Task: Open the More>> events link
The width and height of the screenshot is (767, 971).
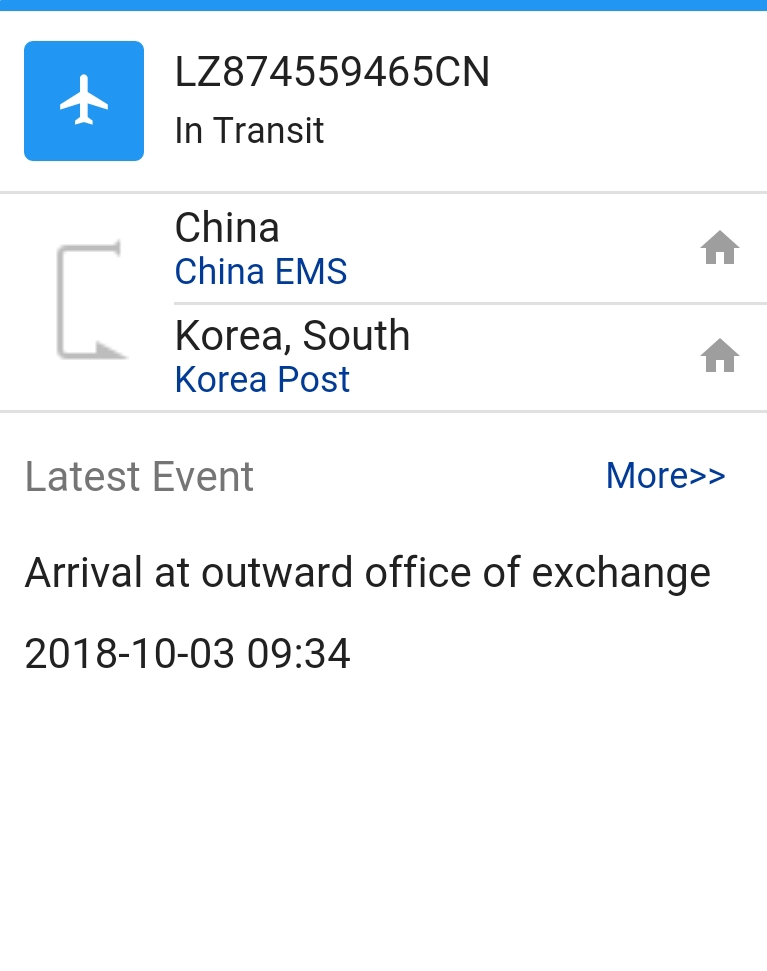Action: tap(665, 476)
